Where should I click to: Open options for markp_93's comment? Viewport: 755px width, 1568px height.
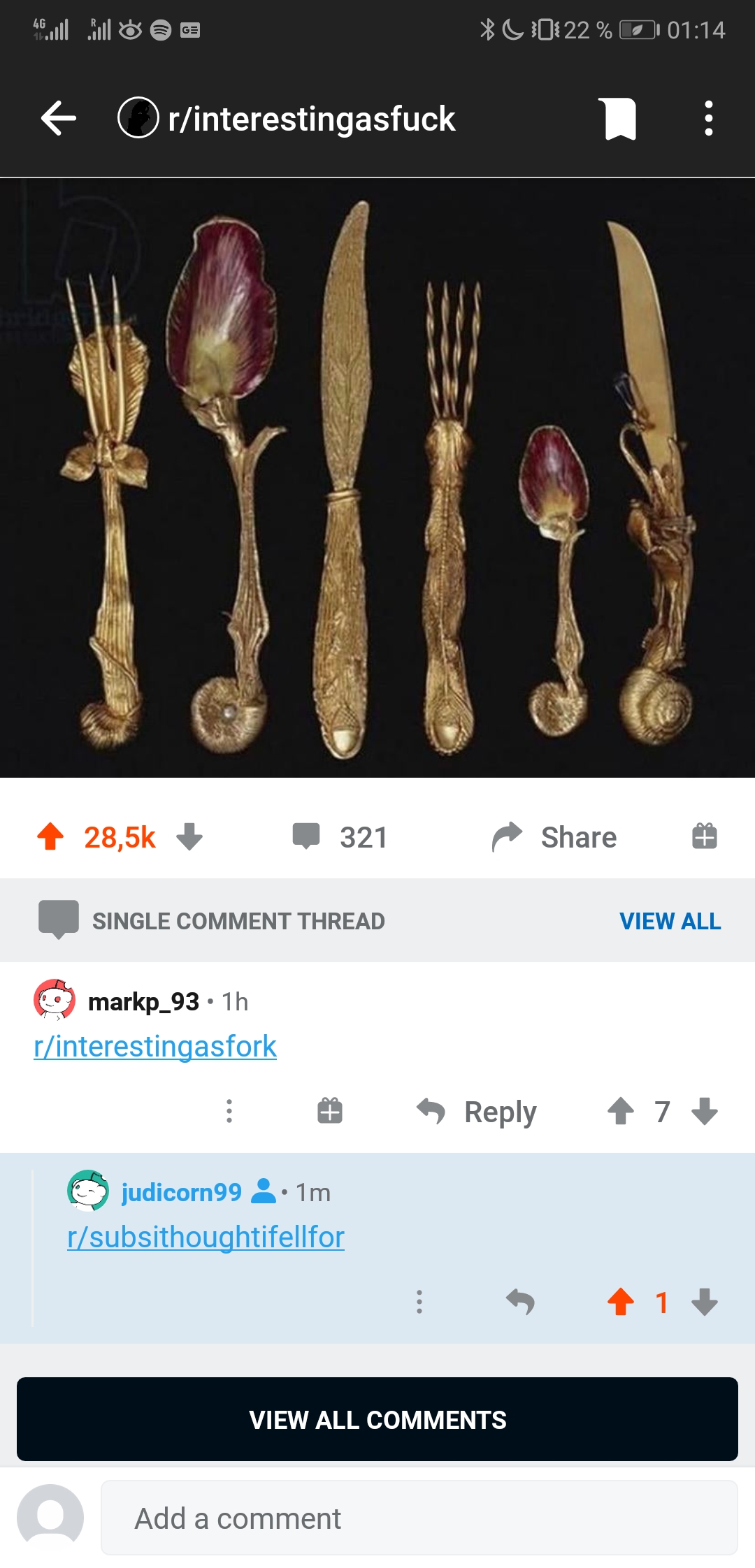(x=229, y=1111)
